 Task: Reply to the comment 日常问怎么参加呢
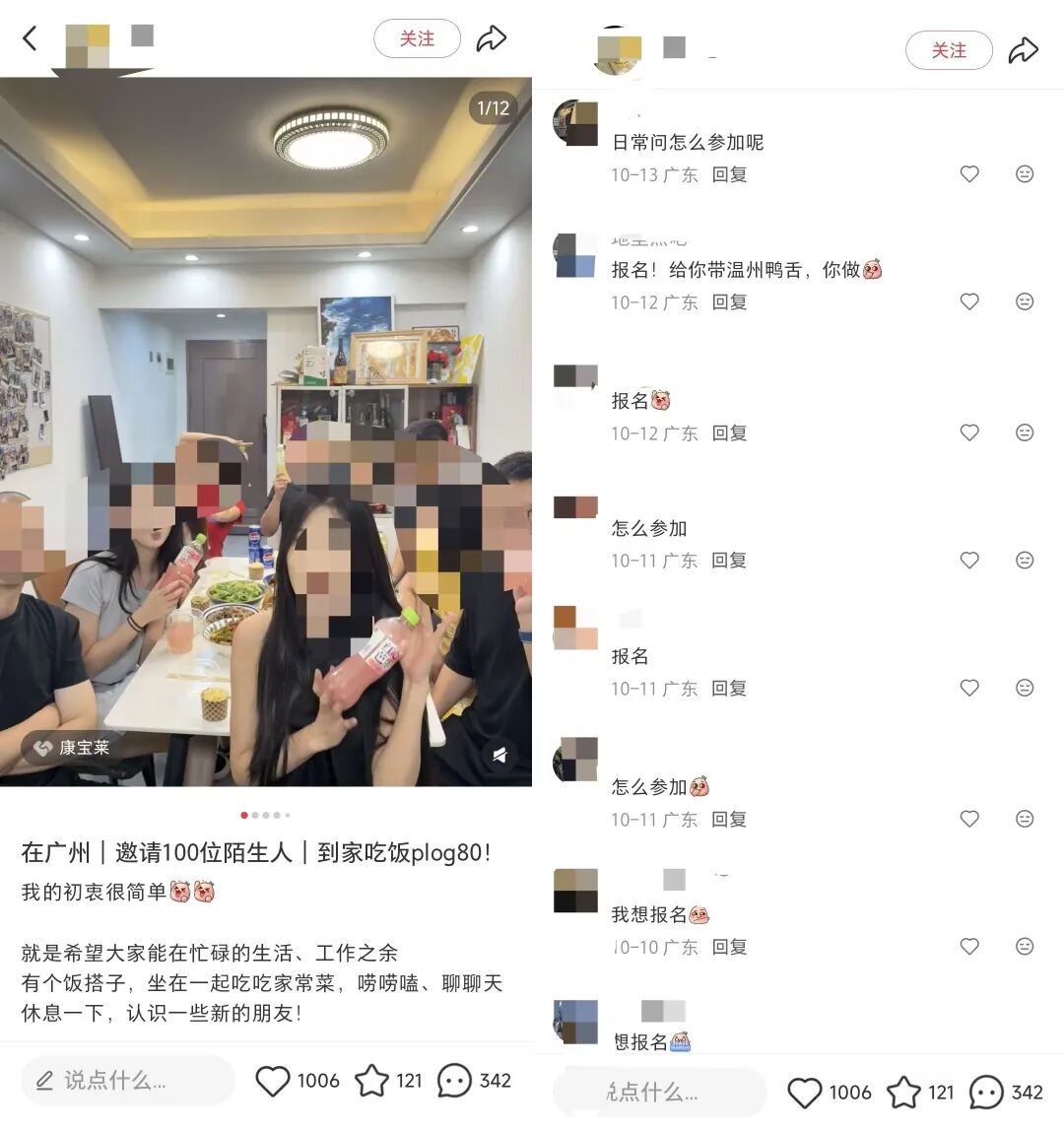tap(729, 174)
